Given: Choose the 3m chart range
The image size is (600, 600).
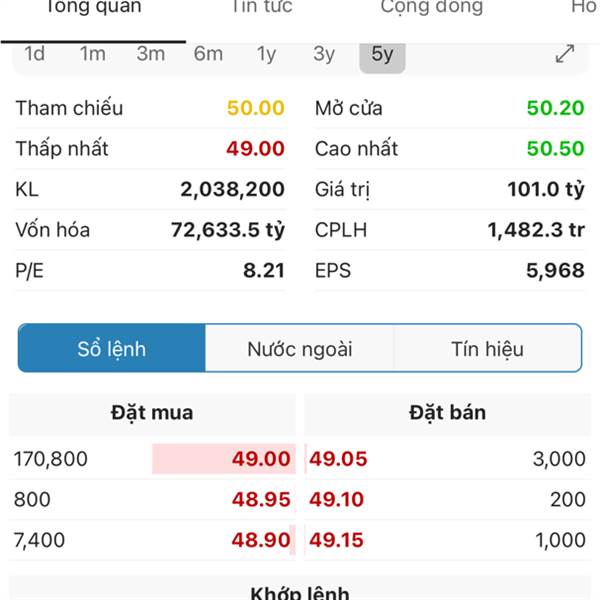Looking at the screenshot, I should (151, 54).
